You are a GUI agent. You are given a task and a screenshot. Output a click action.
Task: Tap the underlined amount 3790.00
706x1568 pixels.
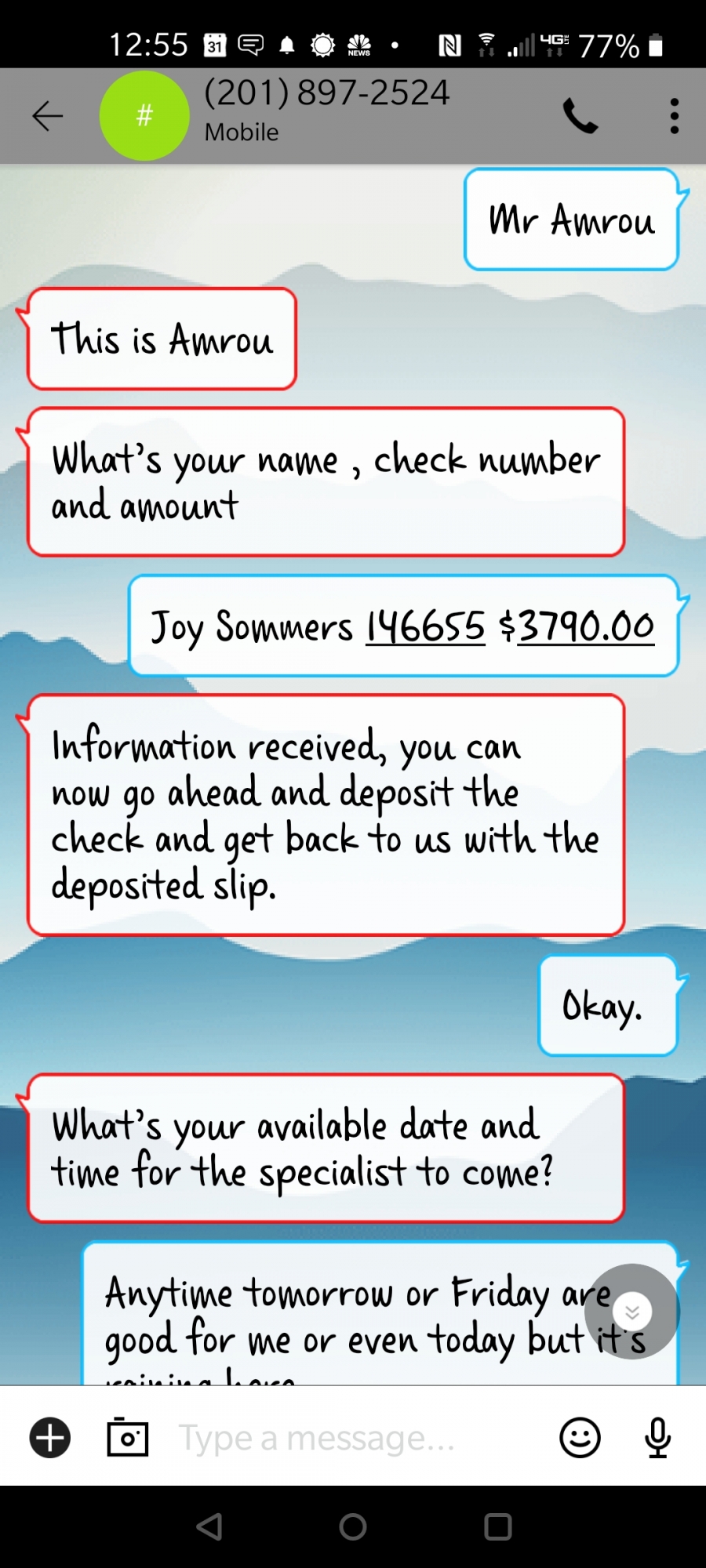(586, 626)
